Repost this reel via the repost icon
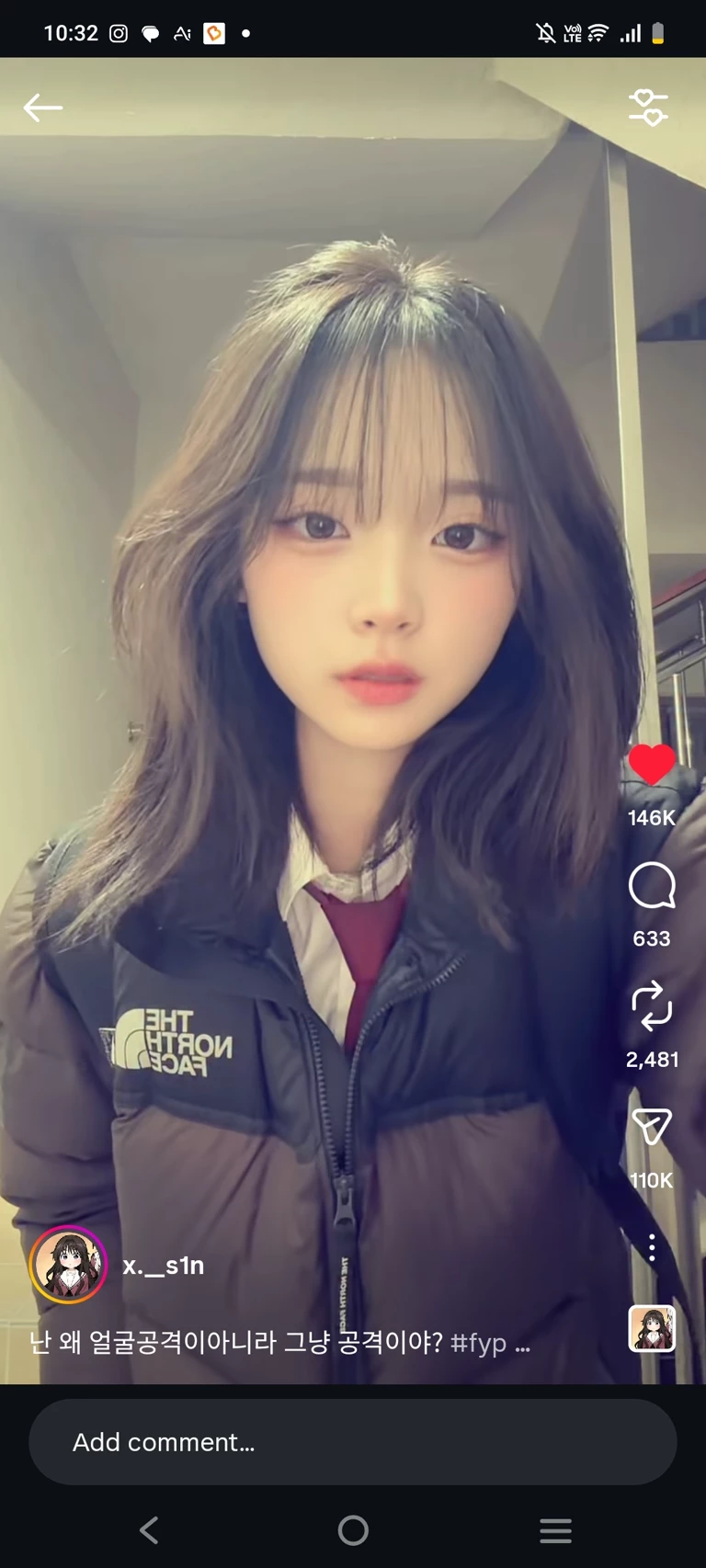The width and height of the screenshot is (706, 1568). (652, 1006)
